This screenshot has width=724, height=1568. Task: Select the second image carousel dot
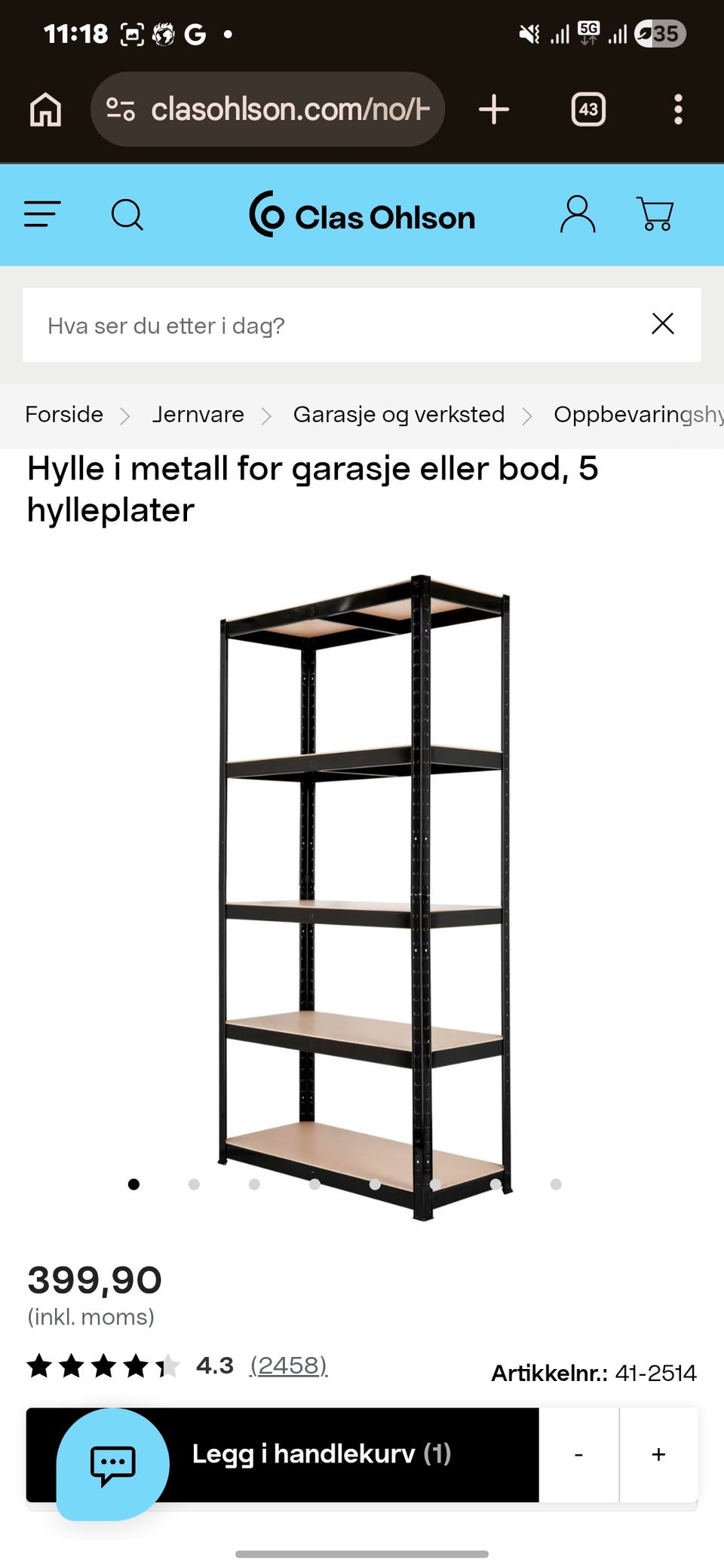point(194,1184)
